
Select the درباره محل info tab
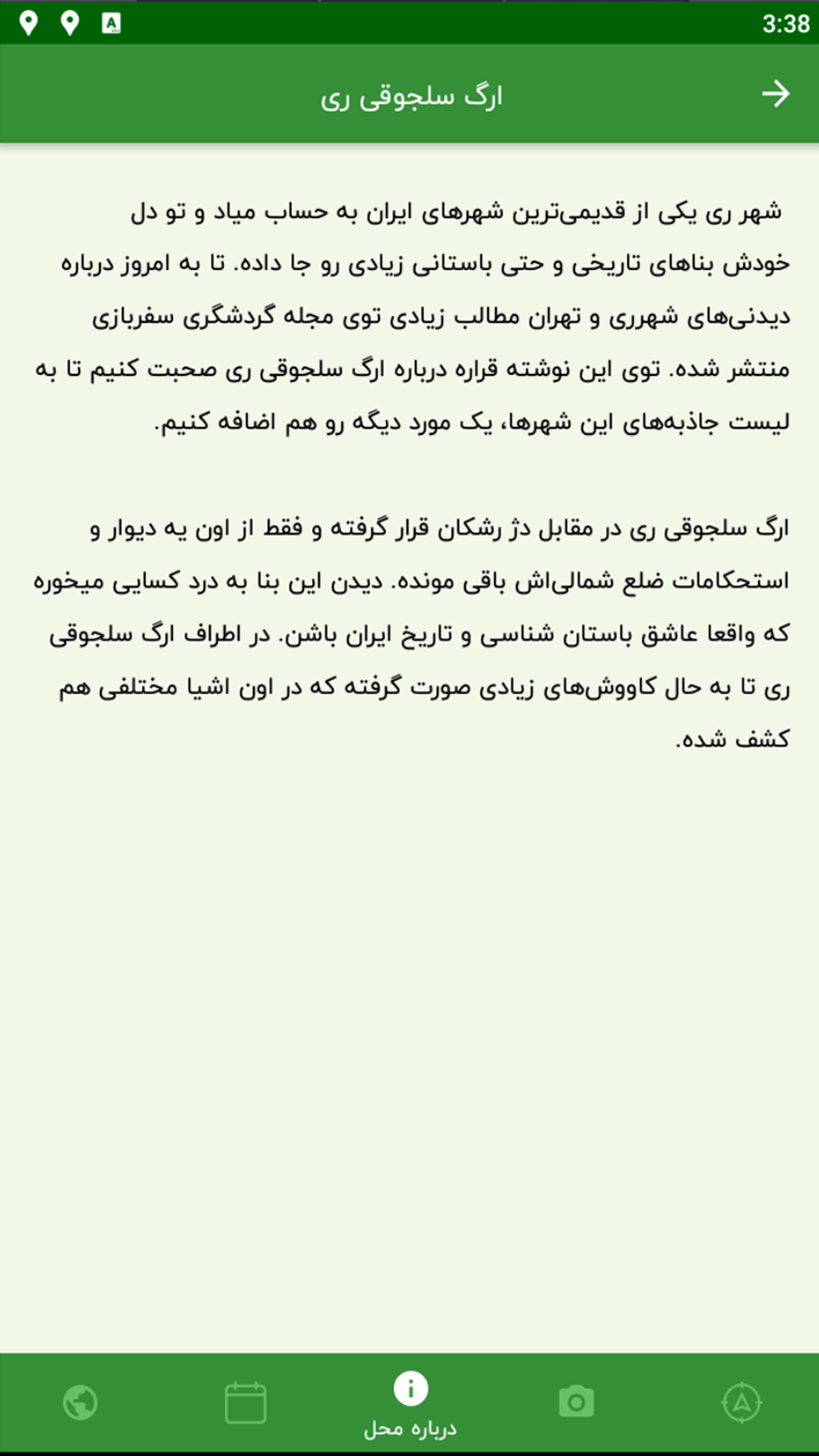tap(410, 1404)
